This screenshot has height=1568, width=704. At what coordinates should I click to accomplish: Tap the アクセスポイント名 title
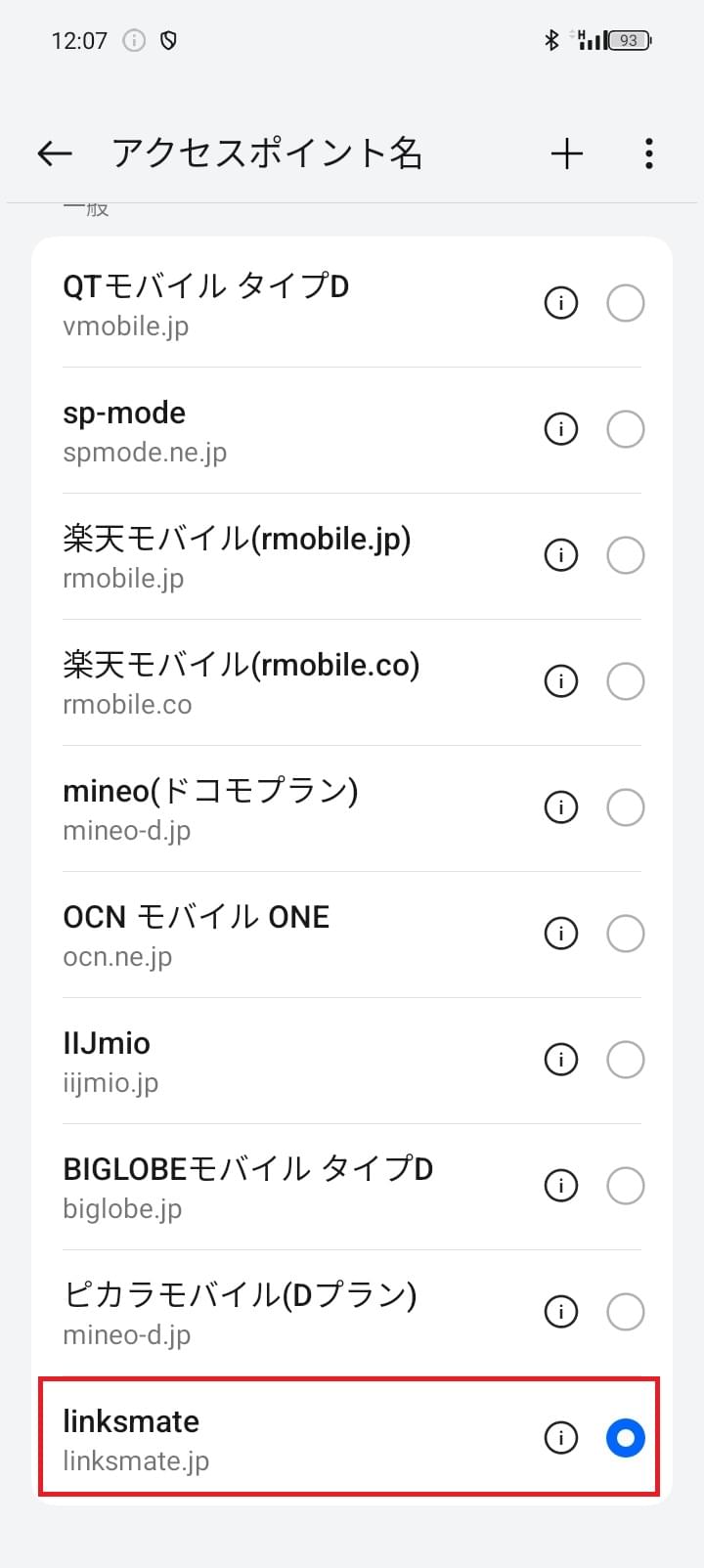(x=269, y=153)
